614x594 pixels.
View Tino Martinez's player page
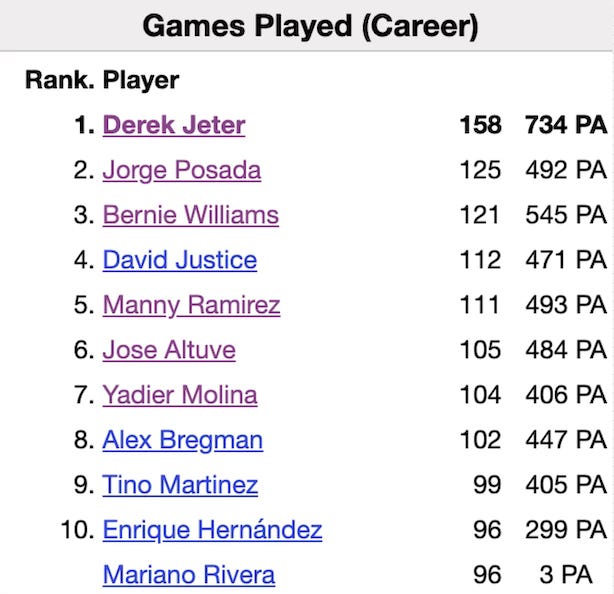pyautogui.click(x=180, y=485)
